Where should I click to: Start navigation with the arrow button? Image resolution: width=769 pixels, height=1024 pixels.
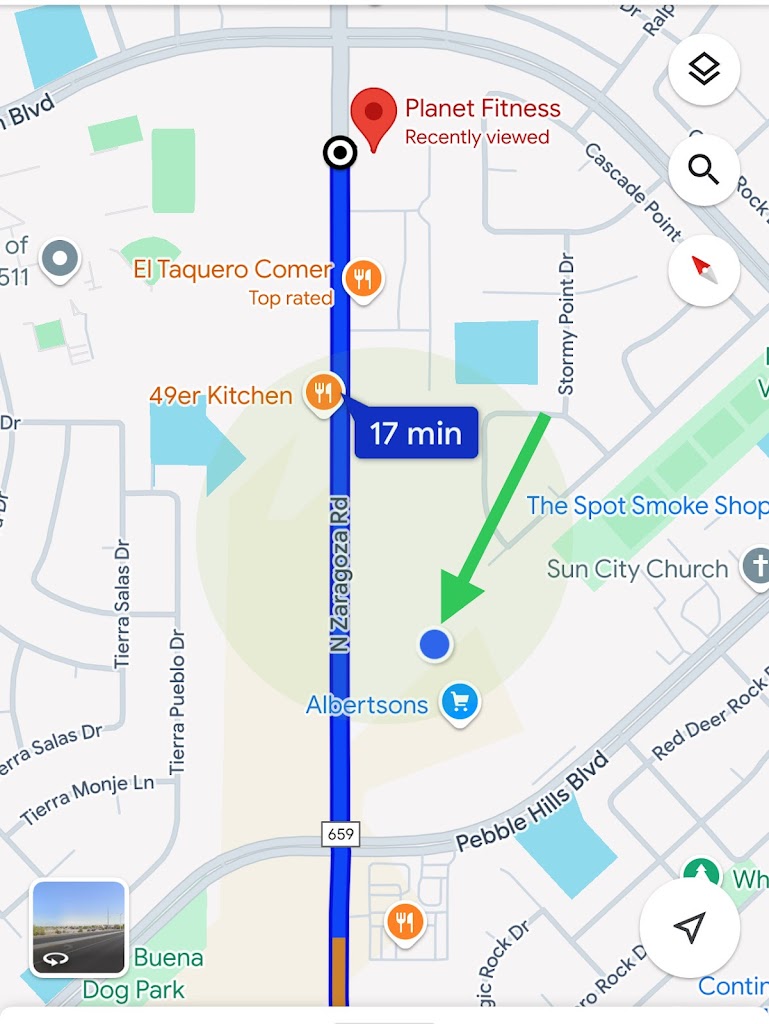pyautogui.click(x=689, y=927)
